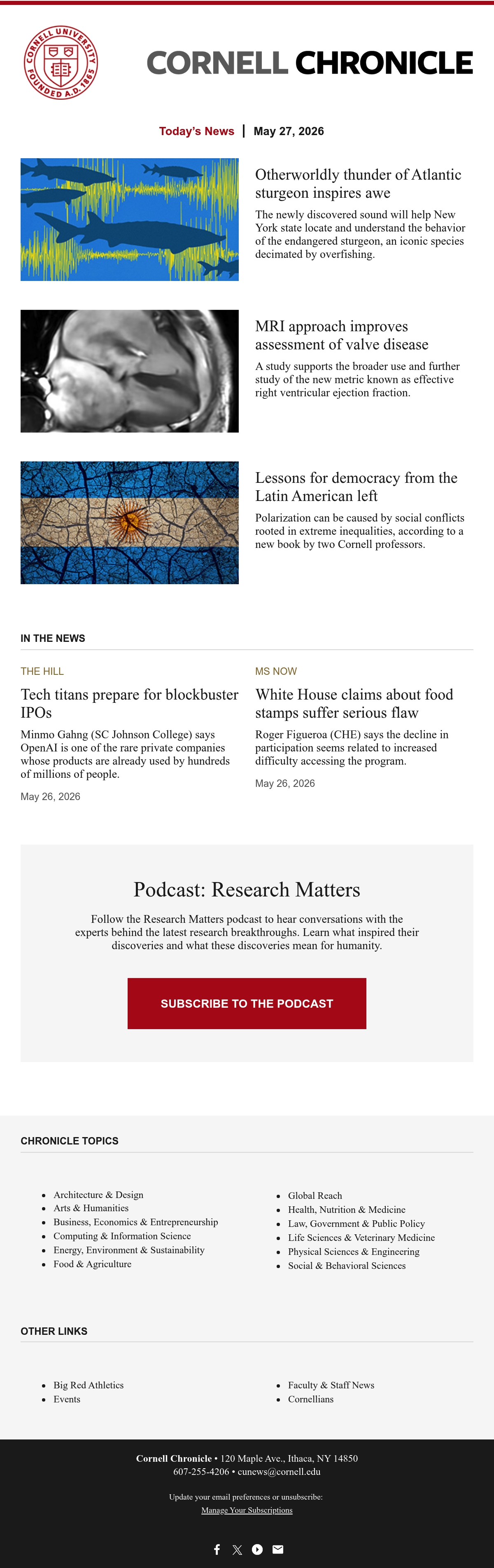Image resolution: width=494 pixels, height=1568 pixels.
Task: Open the Events link
Action: (x=67, y=1399)
